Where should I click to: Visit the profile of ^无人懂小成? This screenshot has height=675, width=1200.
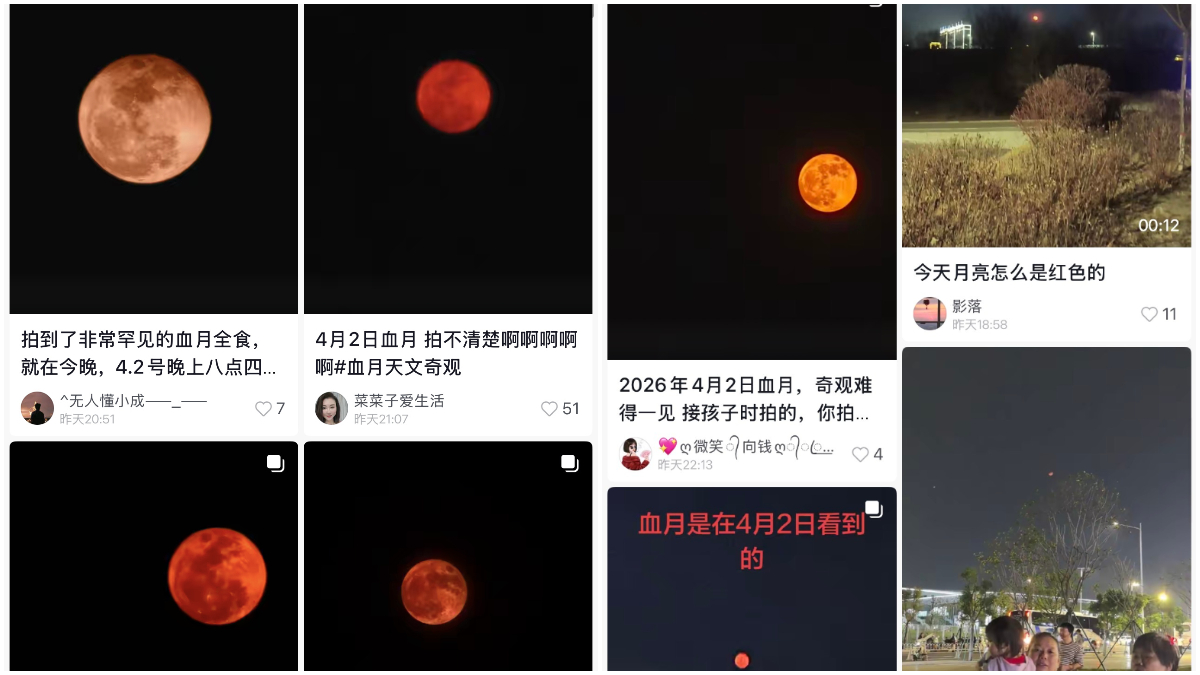pos(38,408)
